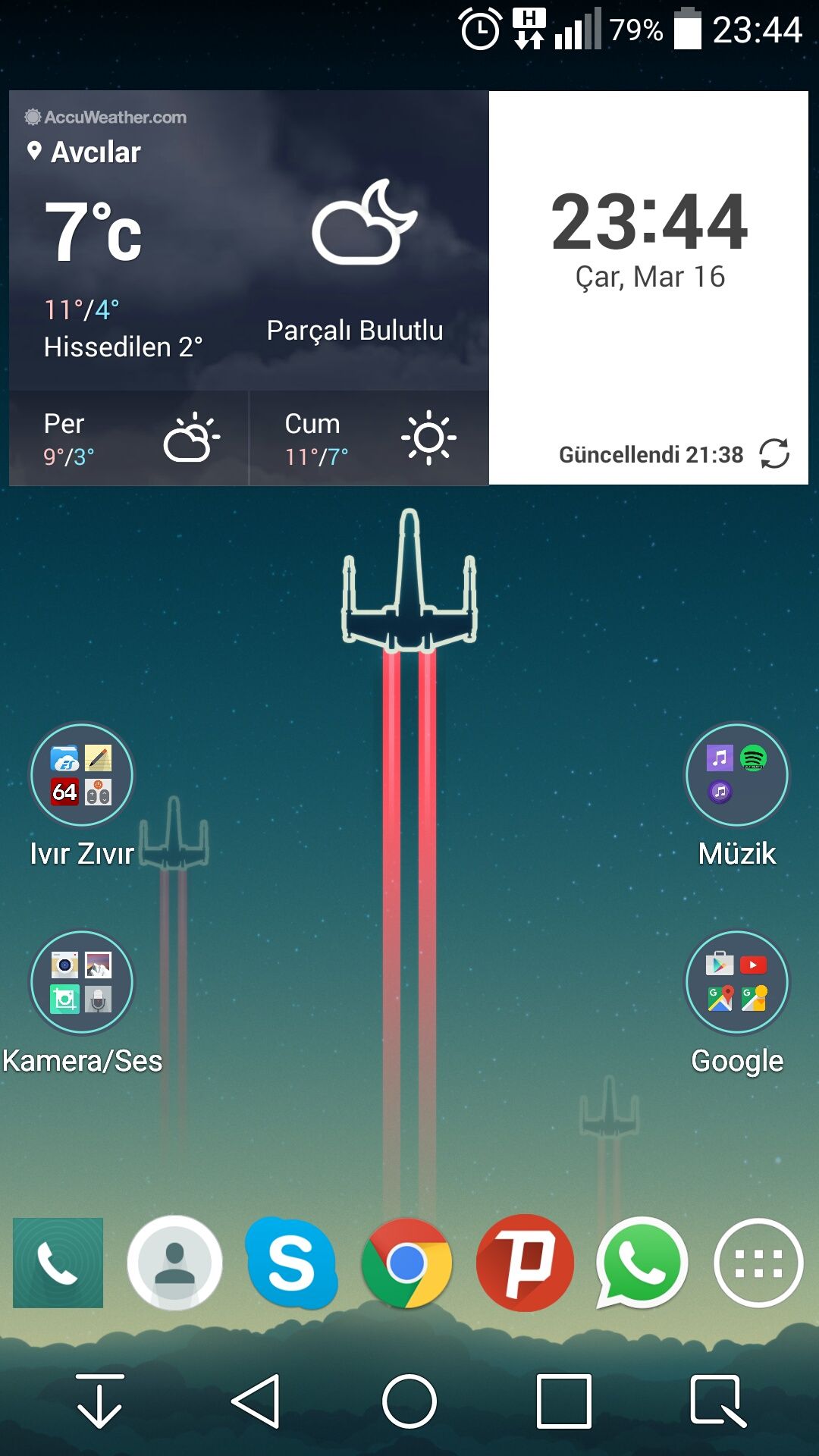Image resolution: width=819 pixels, height=1456 pixels.
Task: Open the Ivır Zıvır folder
Action: point(81,775)
